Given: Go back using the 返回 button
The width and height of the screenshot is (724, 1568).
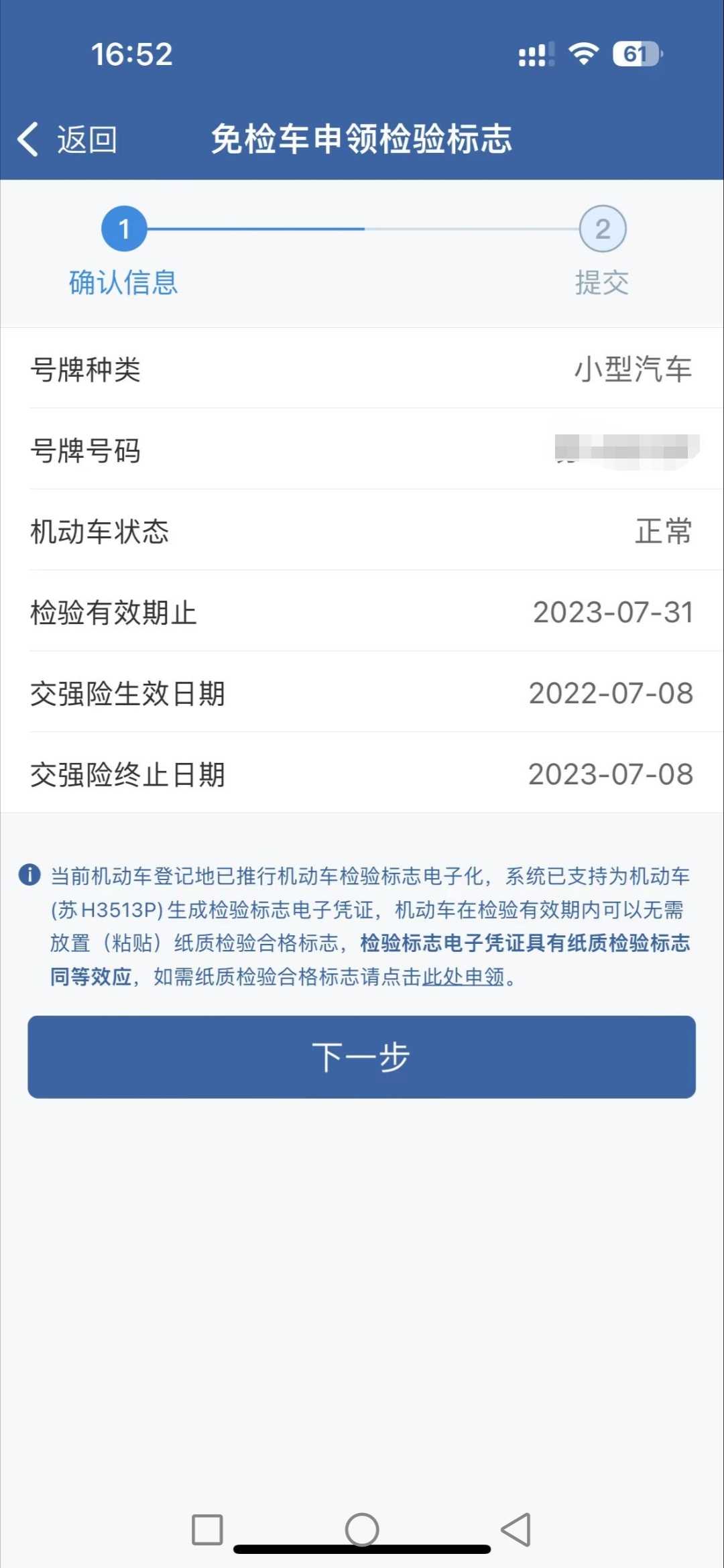Looking at the screenshot, I should pyautogui.click(x=67, y=139).
